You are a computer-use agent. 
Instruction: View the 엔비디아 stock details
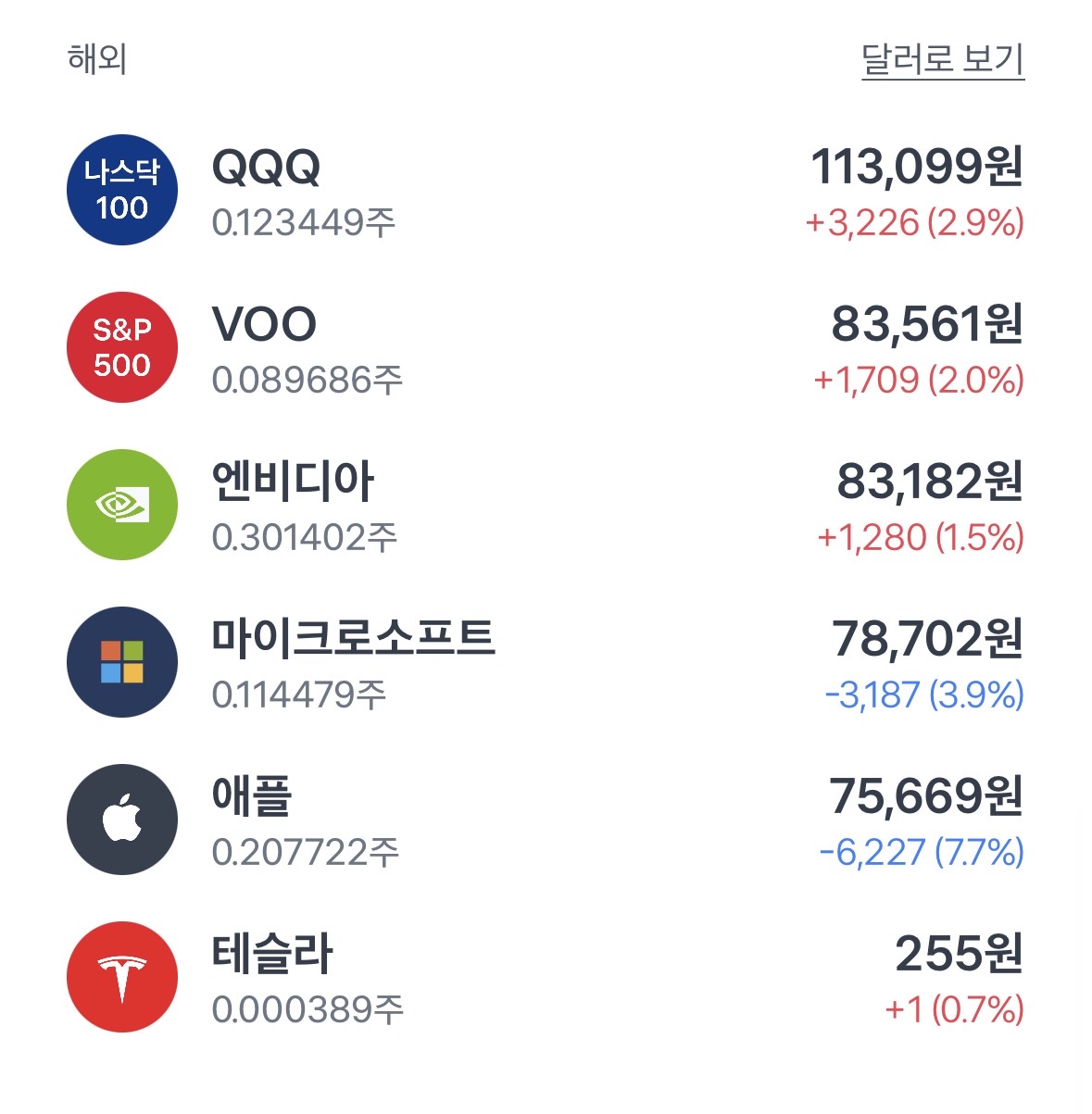pyautogui.click(x=545, y=507)
